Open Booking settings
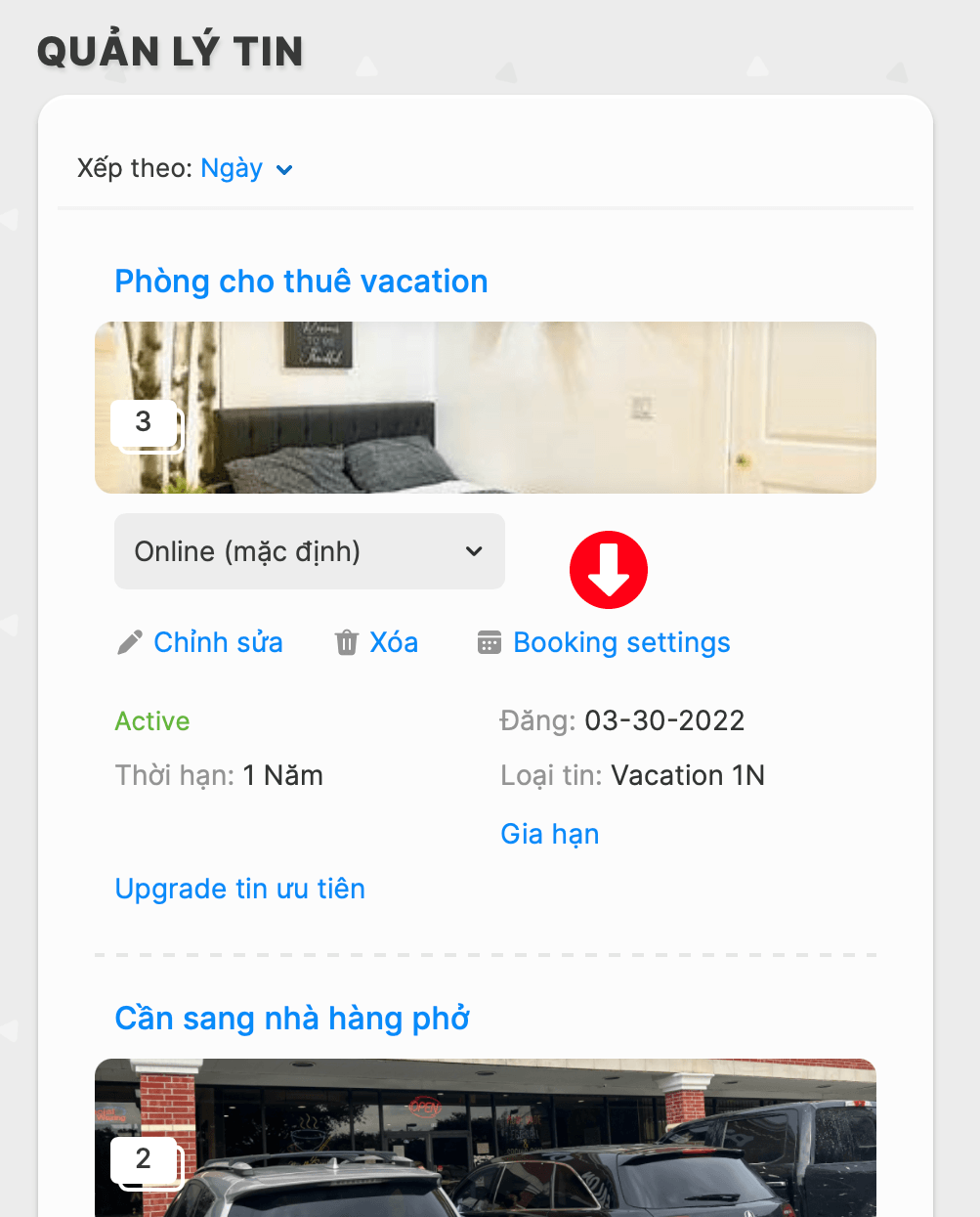The width and height of the screenshot is (980, 1217). (604, 642)
